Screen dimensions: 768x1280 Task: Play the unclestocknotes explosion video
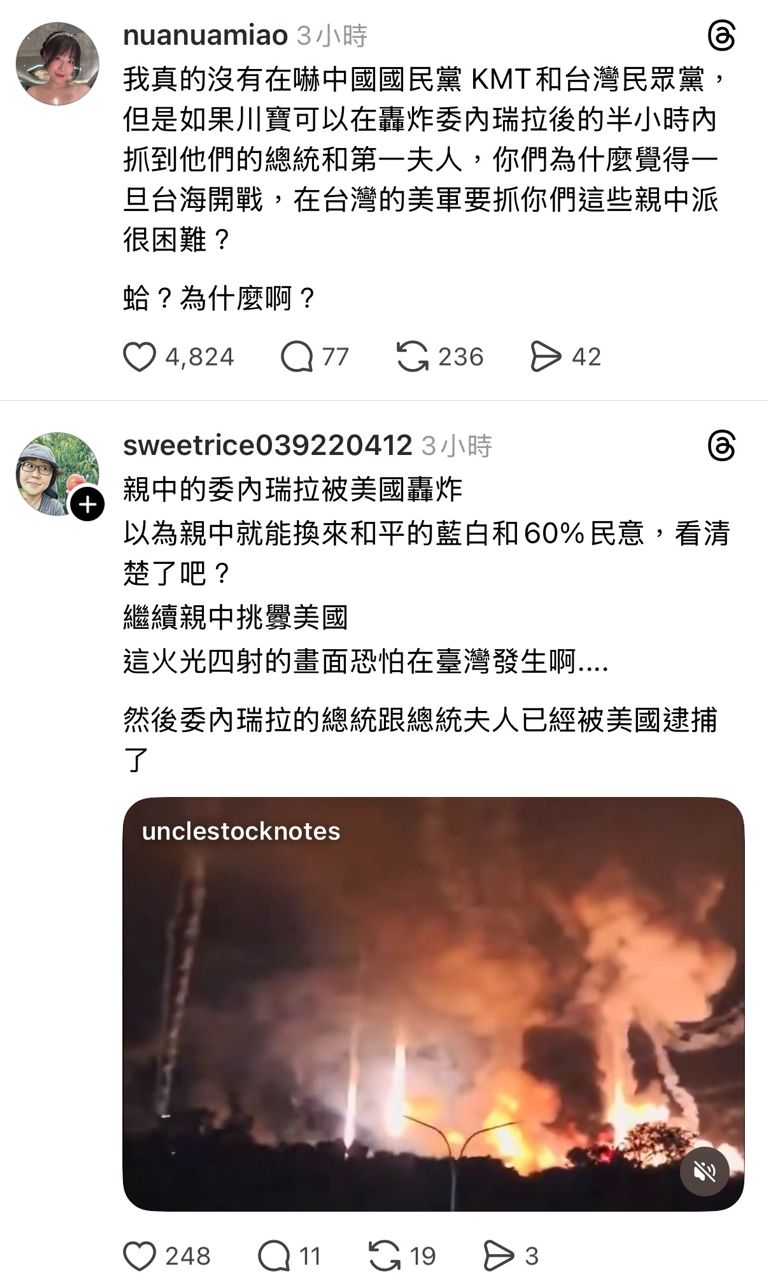(x=433, y=1003)
